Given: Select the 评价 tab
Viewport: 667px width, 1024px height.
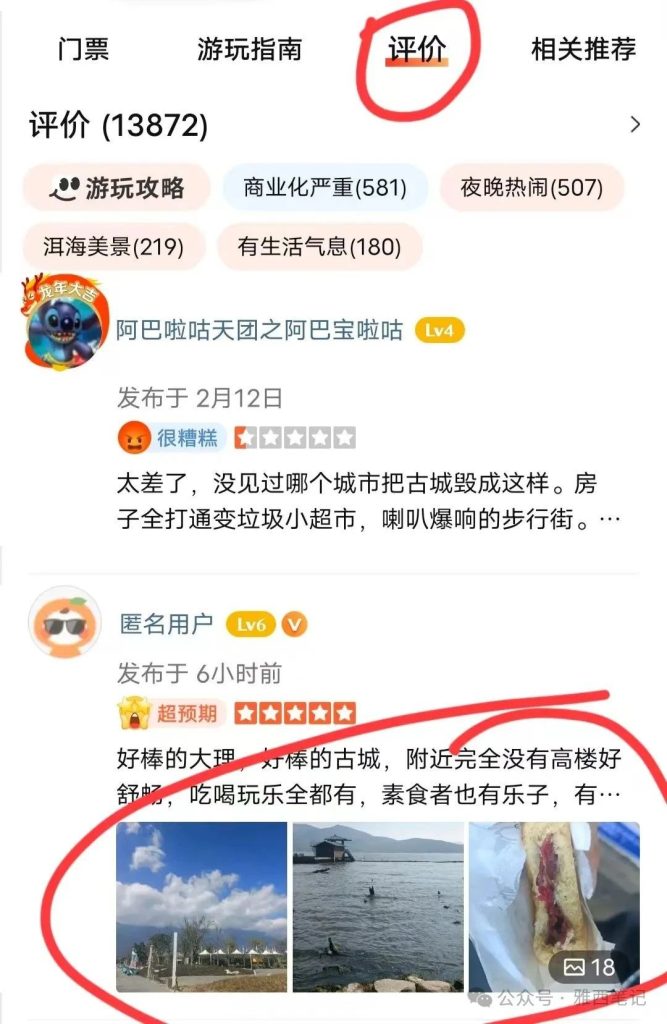Looking at the screenshot, I should (417, 48).
